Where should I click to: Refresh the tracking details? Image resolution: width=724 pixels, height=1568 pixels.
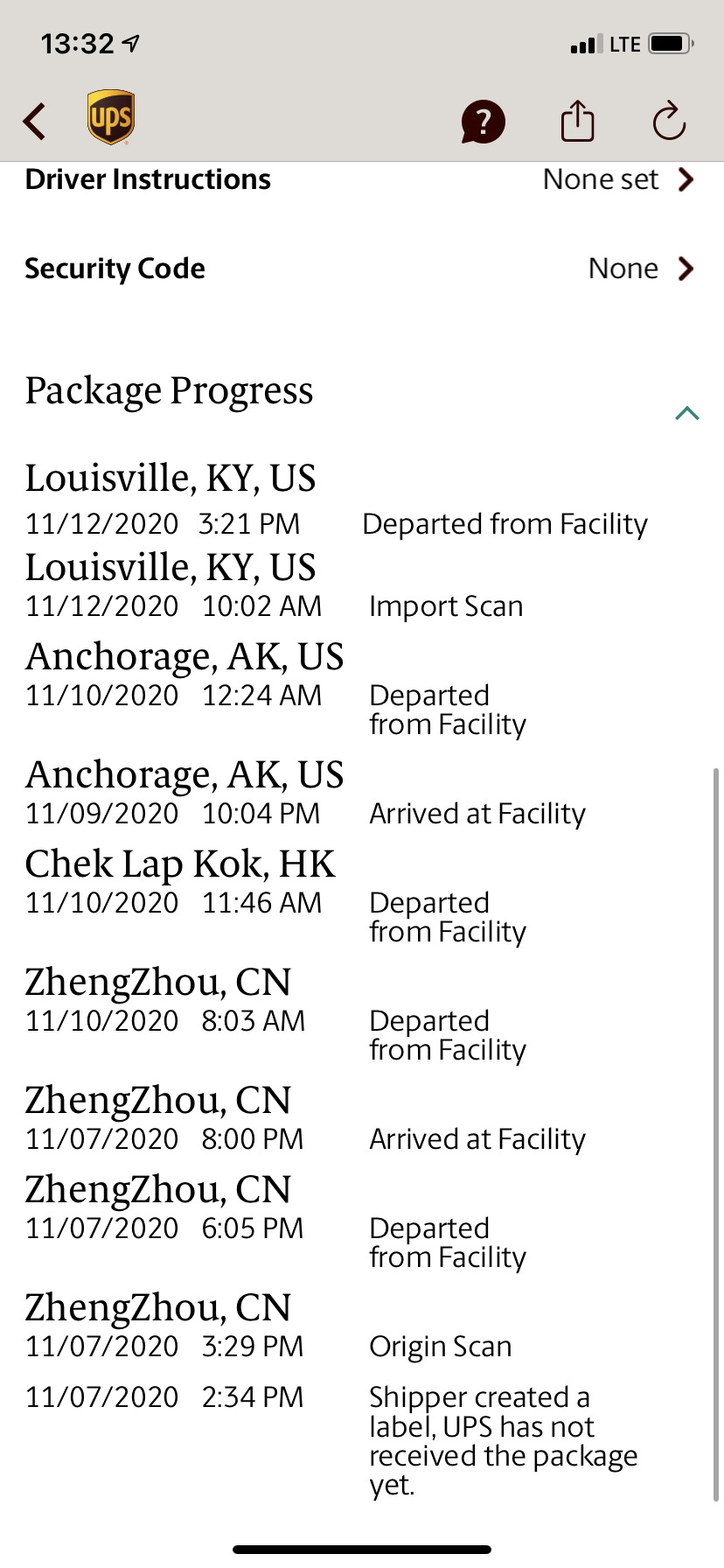pos(669,121)
